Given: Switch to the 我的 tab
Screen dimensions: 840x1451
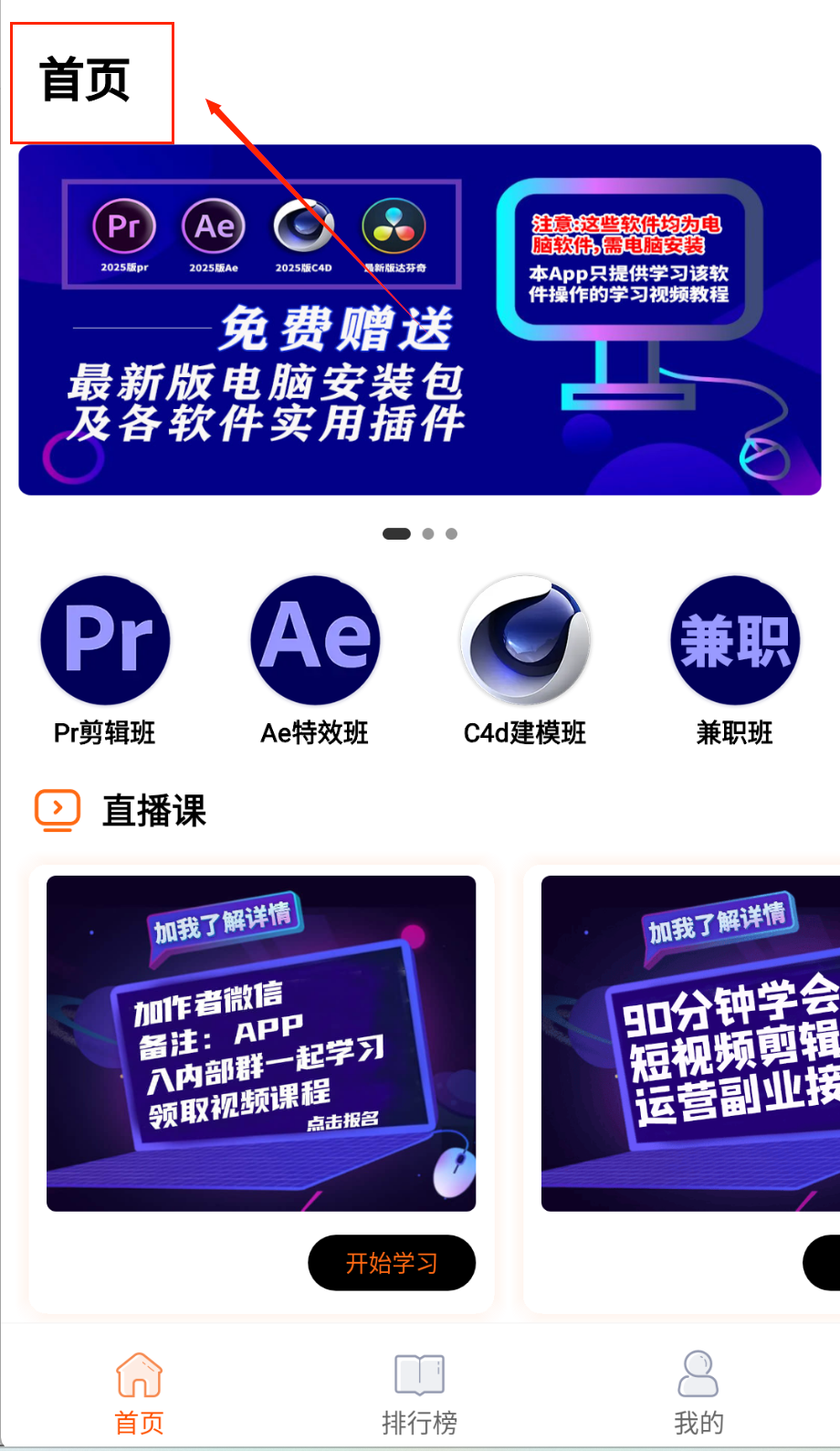Looking at the screenshot, I should tap(698, 1394).
